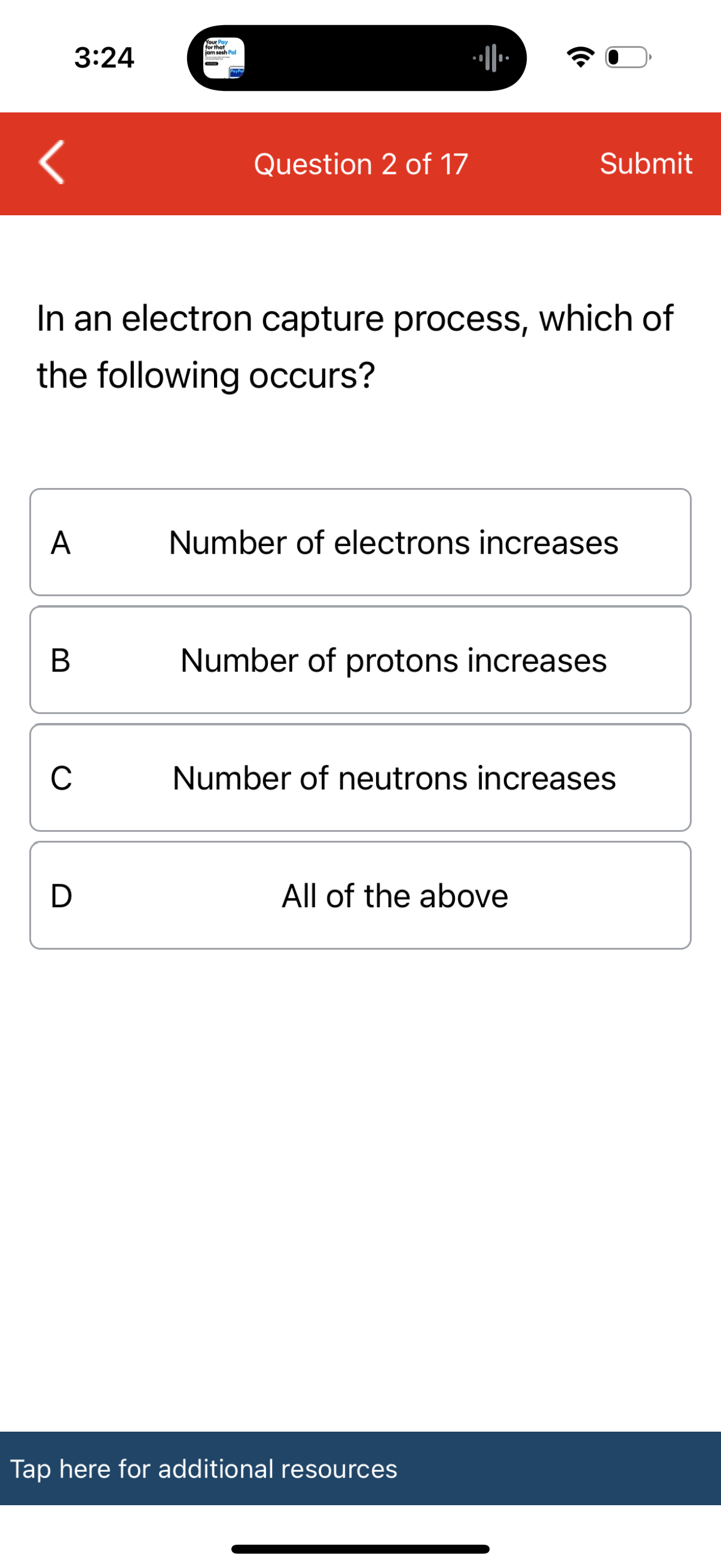The height and width of the screenshot is (1568, 721).
Task: Select answer B, Number of protons increases
Action: (x=360, y=660)
